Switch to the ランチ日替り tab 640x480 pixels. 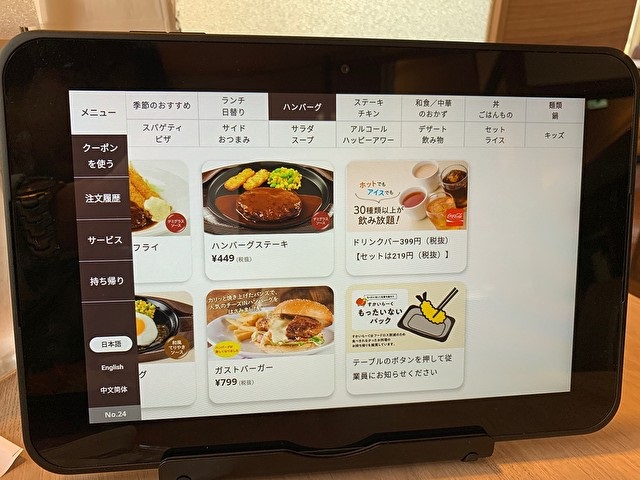point(233,107)
